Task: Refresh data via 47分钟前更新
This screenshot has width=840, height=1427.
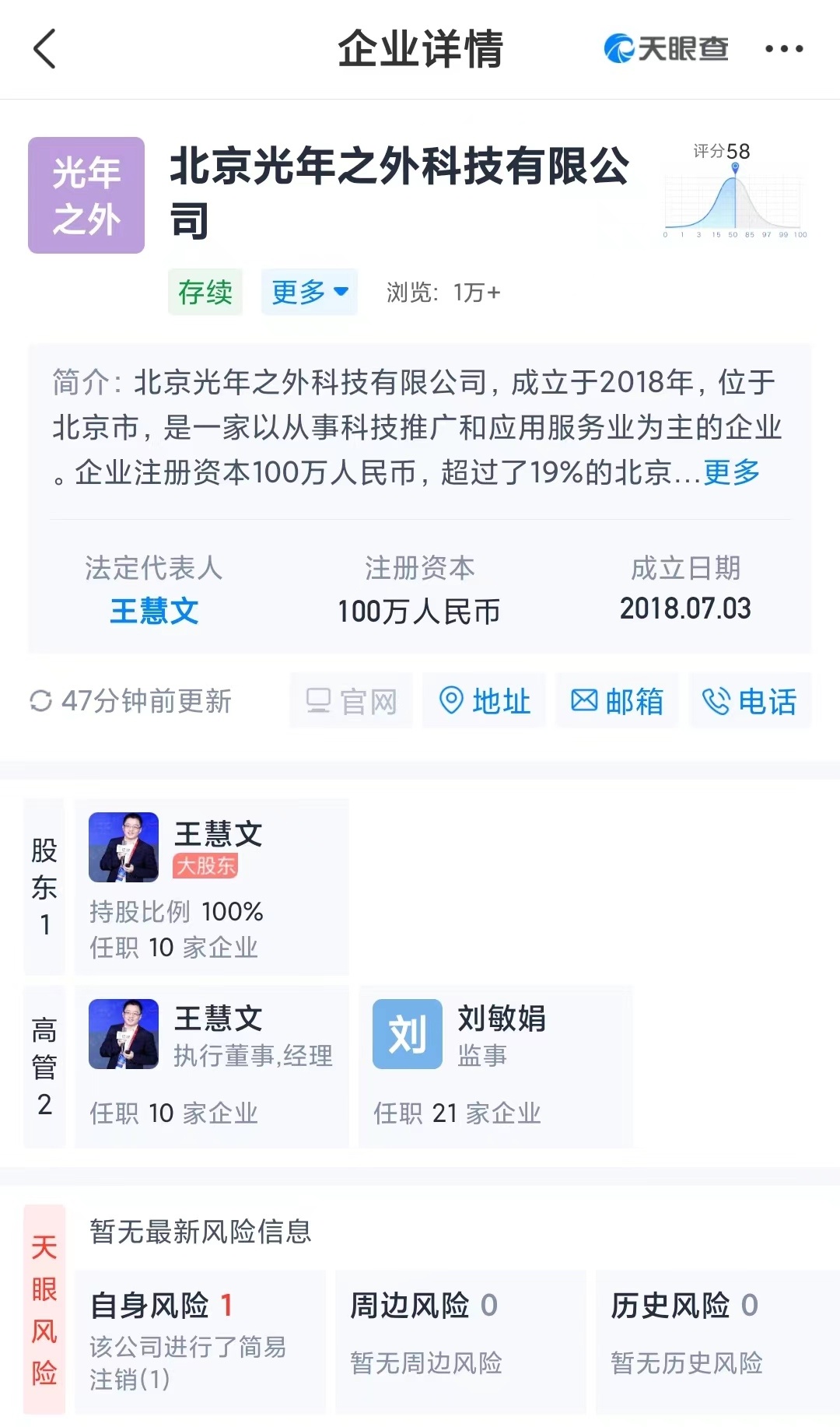Action: pyautogui.click(x=131, y=701)
